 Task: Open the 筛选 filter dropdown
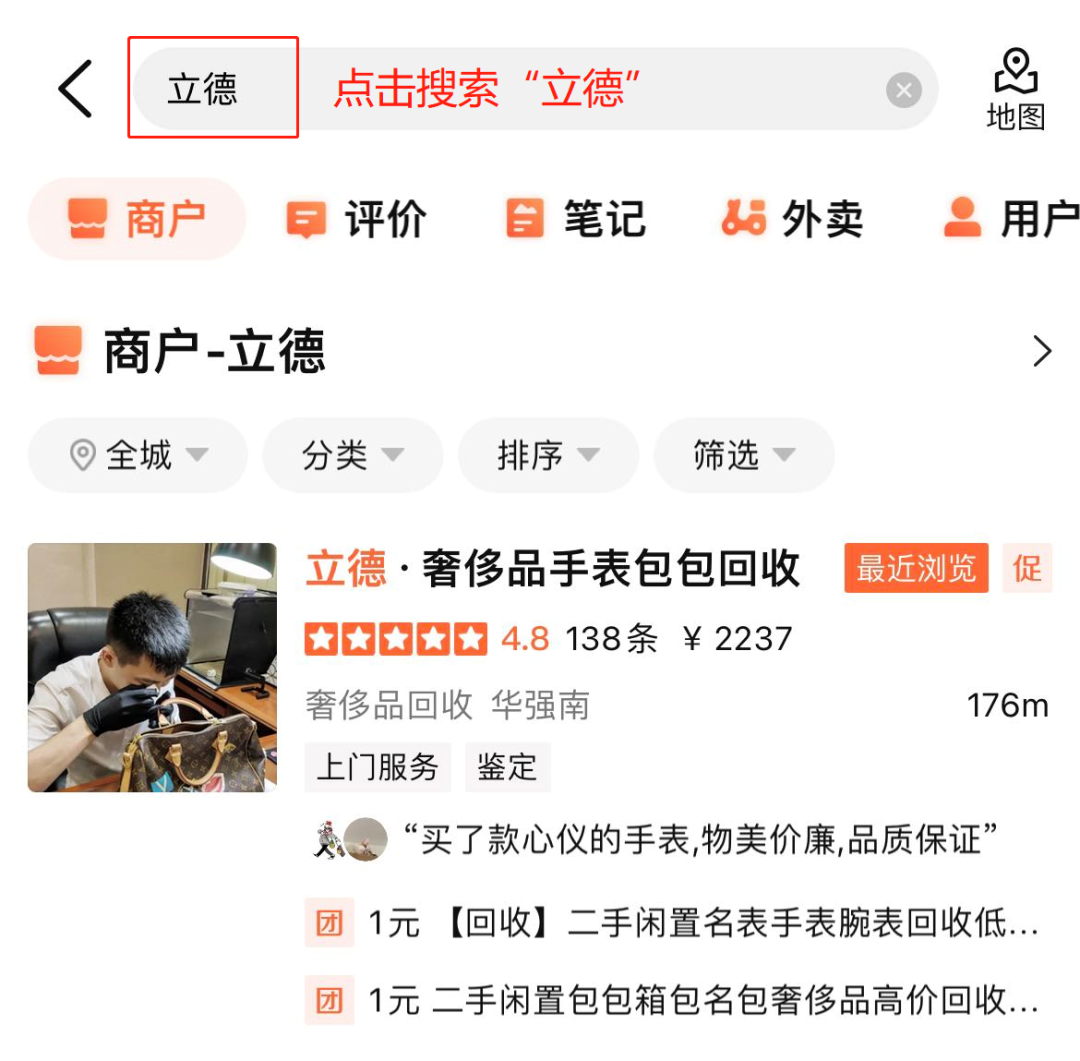744,456
